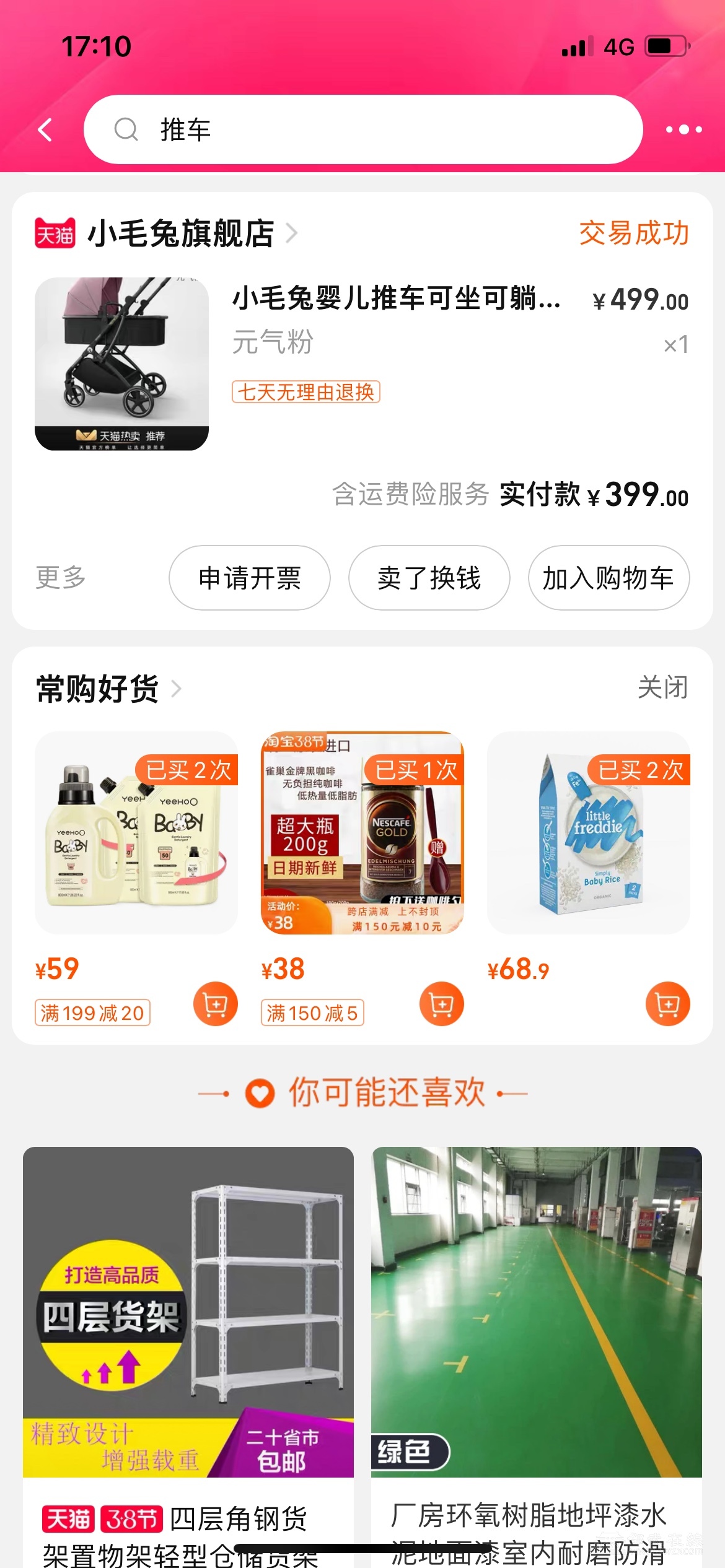Open the YeeHoO detergent product priced ¥59
The width and height of the screenshot is (725, 1568).
(x=136, y=833)
